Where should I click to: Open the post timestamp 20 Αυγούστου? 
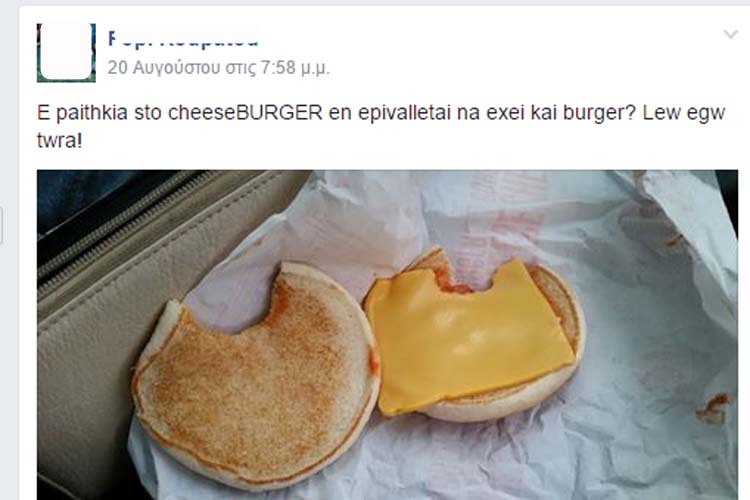click(x=218, y=69)
